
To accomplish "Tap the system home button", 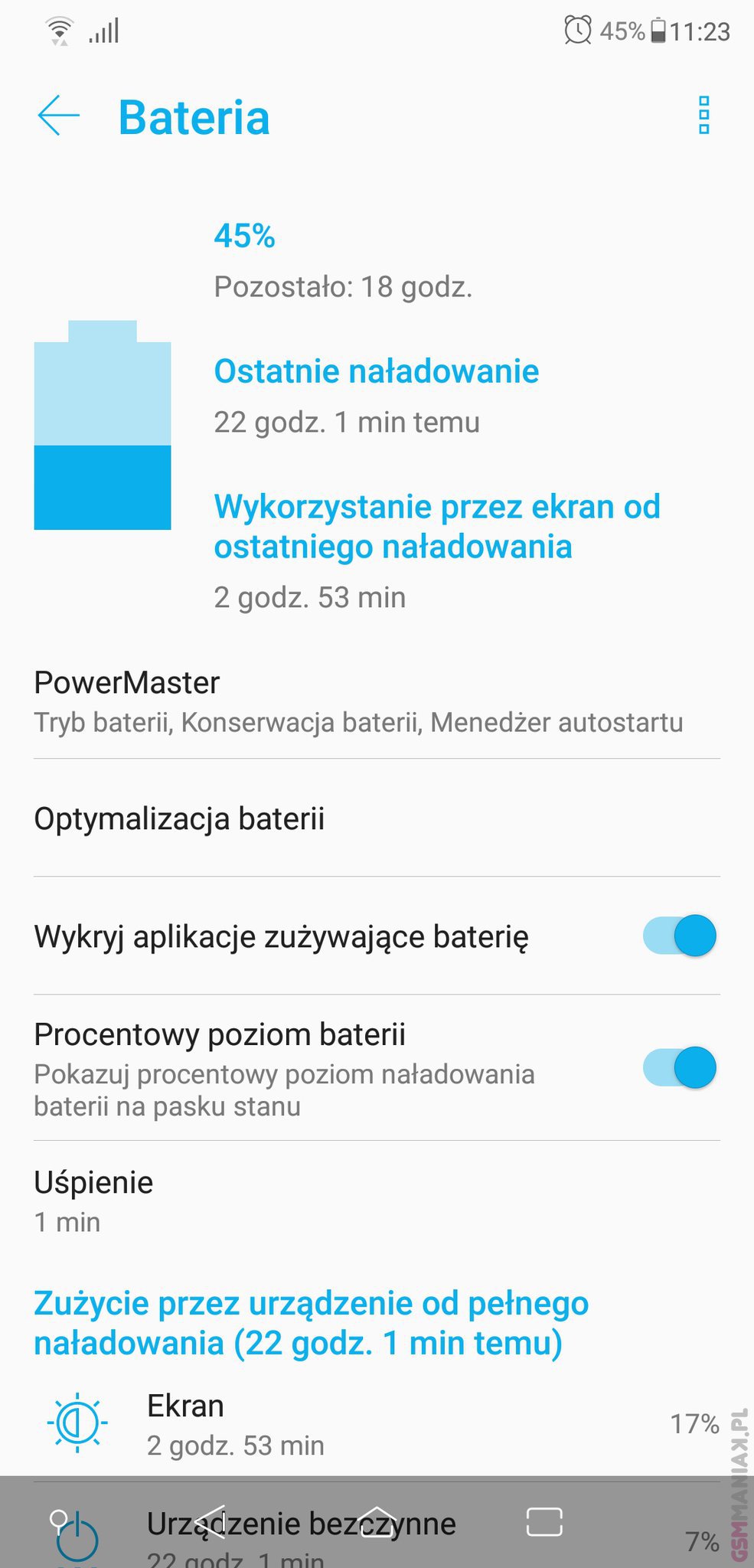I will (x=377, y=1522).
